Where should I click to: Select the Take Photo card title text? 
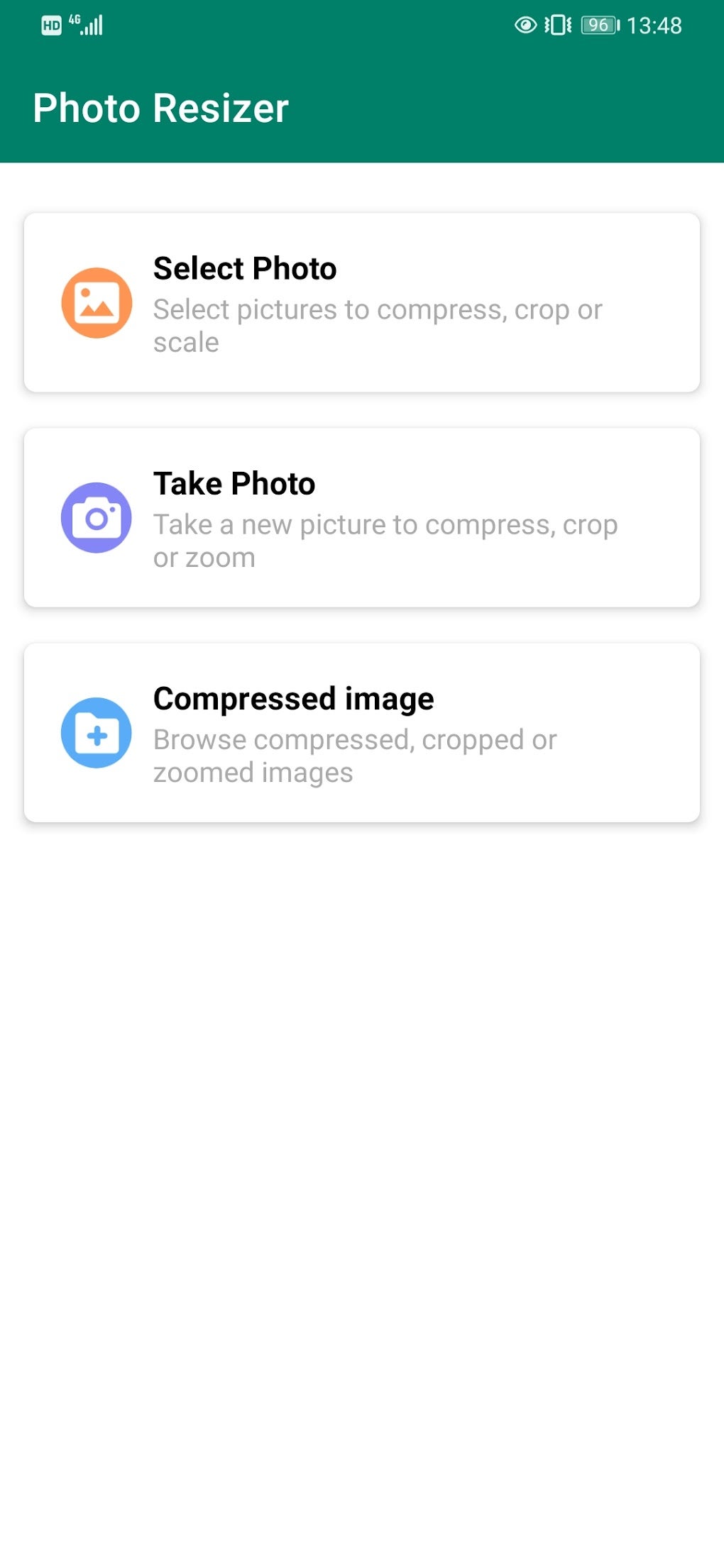(x=234, y=483)
